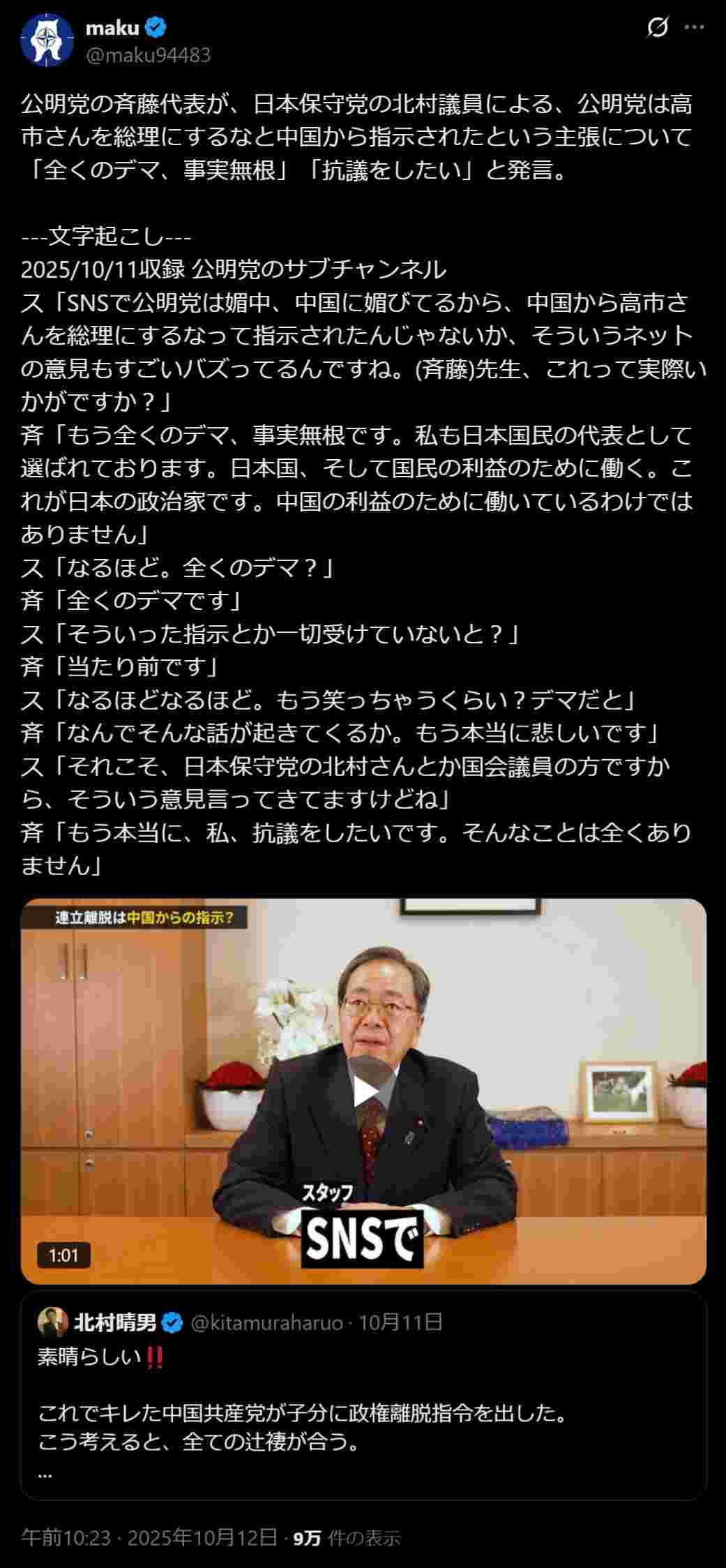Image resolution: width=726 pixels, height=1568 pixels.
Task: Open maku's profile avatar
Action: pos(47,40)
